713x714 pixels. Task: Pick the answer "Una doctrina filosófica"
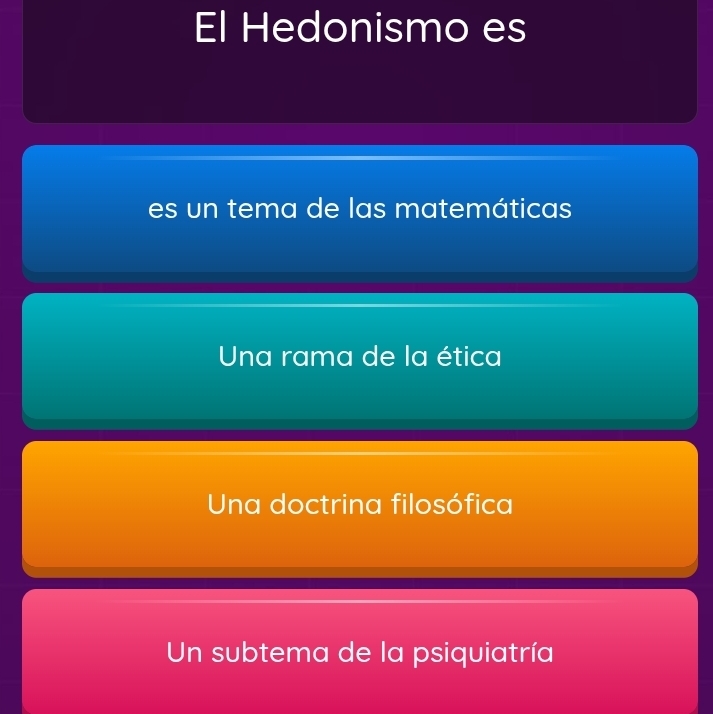pos(359,504)
